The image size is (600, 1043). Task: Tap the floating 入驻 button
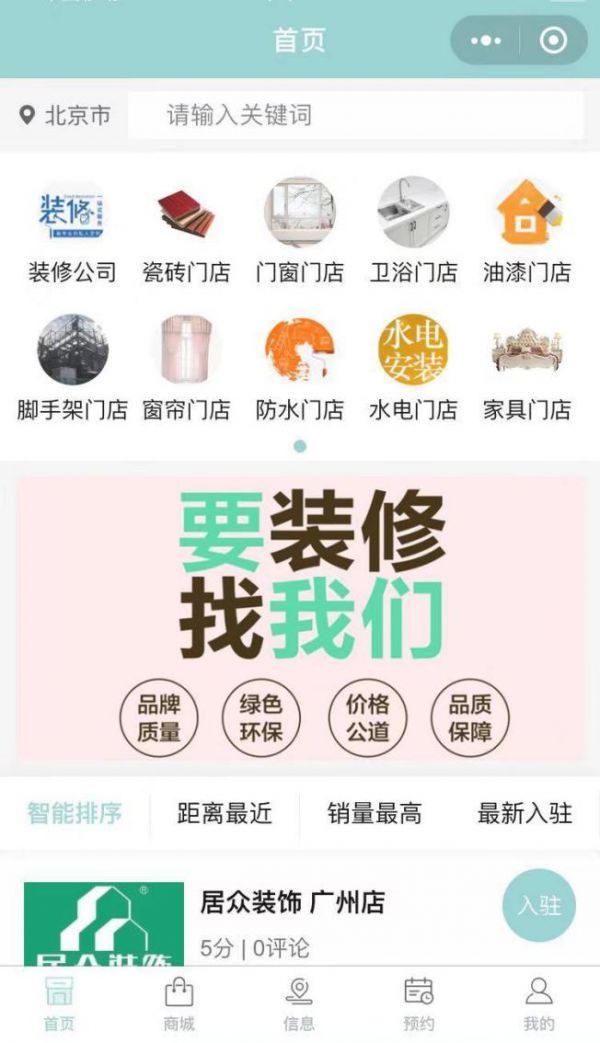539,905
